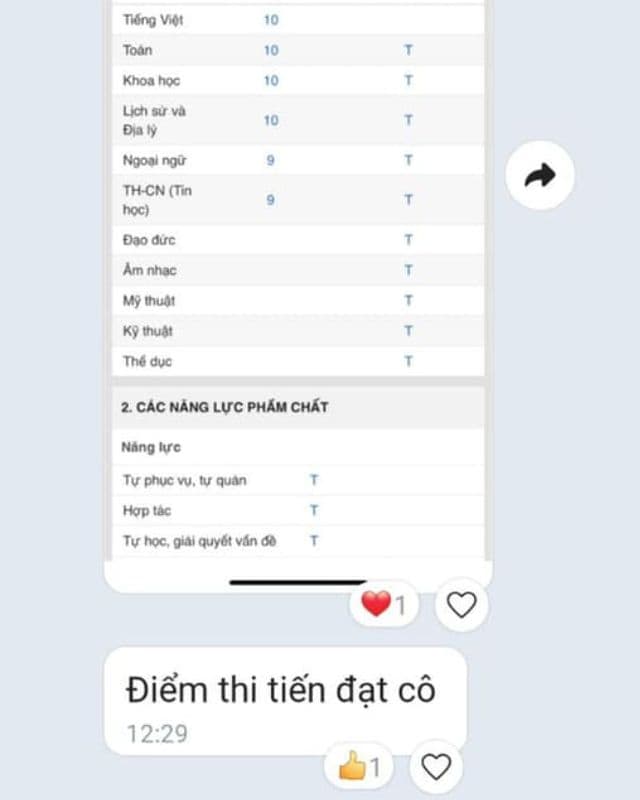The width and height of the screenshot is (640, 800).
Task: View thumbs-up reactions on text message
Action: click(359, 767)
